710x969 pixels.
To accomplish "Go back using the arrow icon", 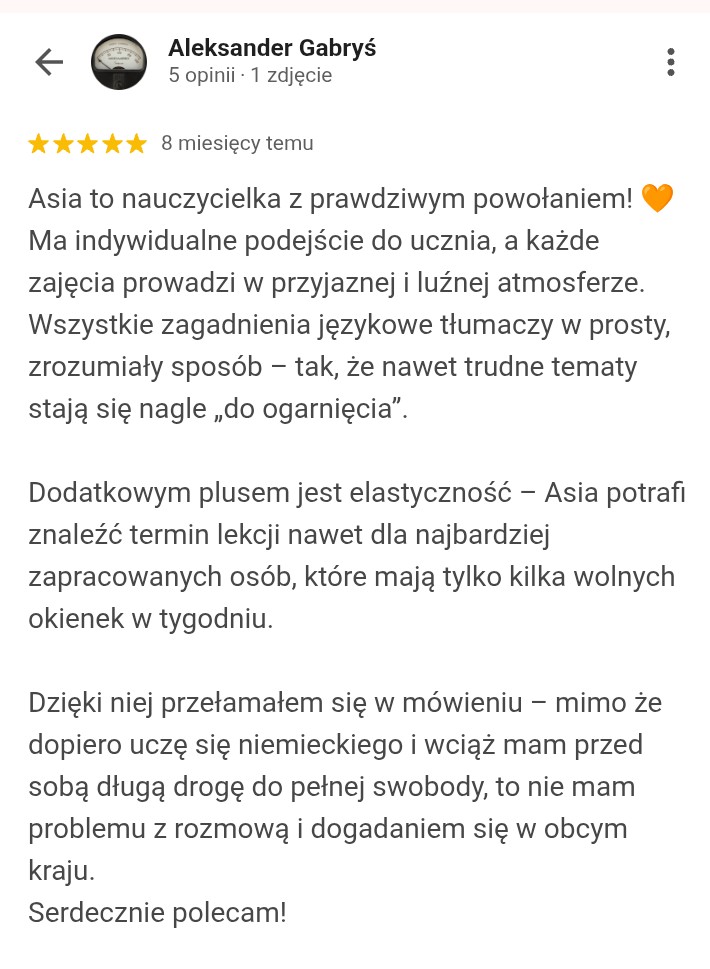I will [x=49, y=62].
